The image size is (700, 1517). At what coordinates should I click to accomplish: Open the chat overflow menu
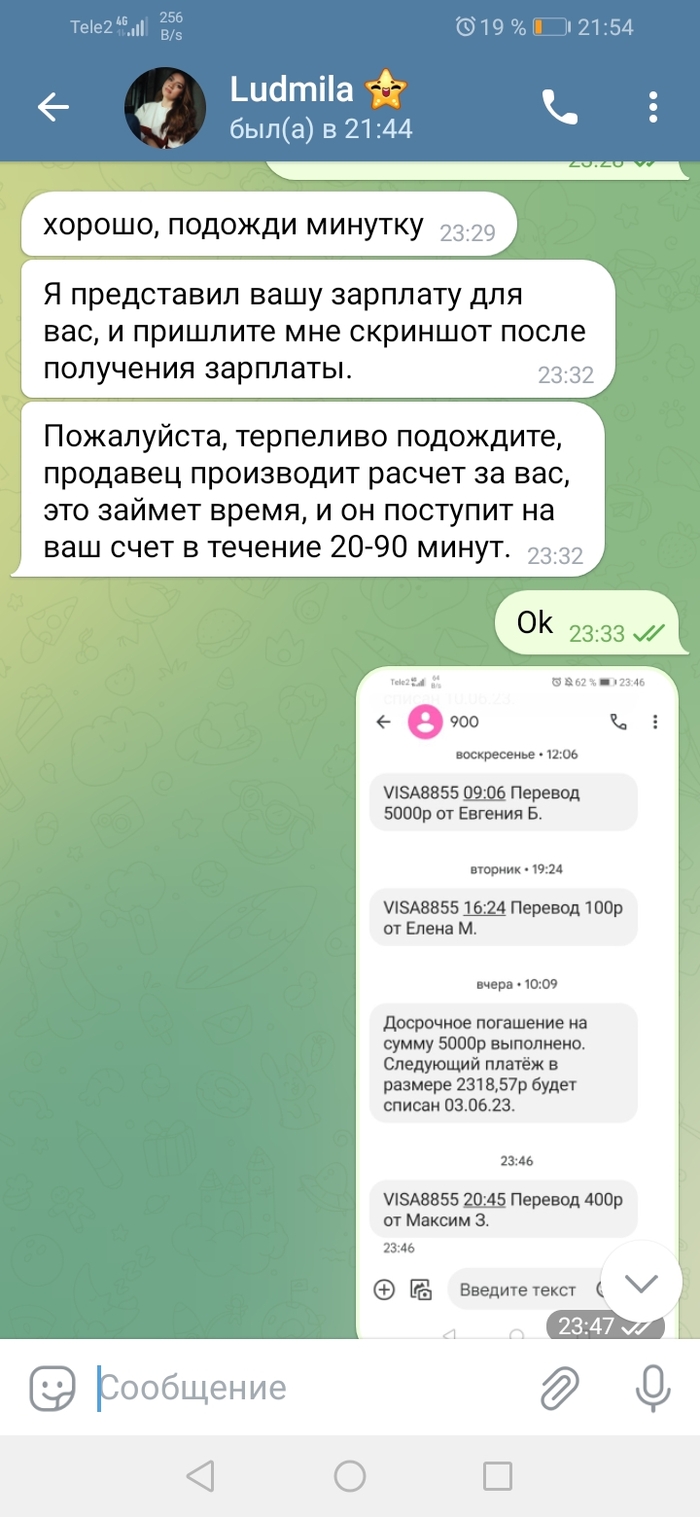pos(653,107)
